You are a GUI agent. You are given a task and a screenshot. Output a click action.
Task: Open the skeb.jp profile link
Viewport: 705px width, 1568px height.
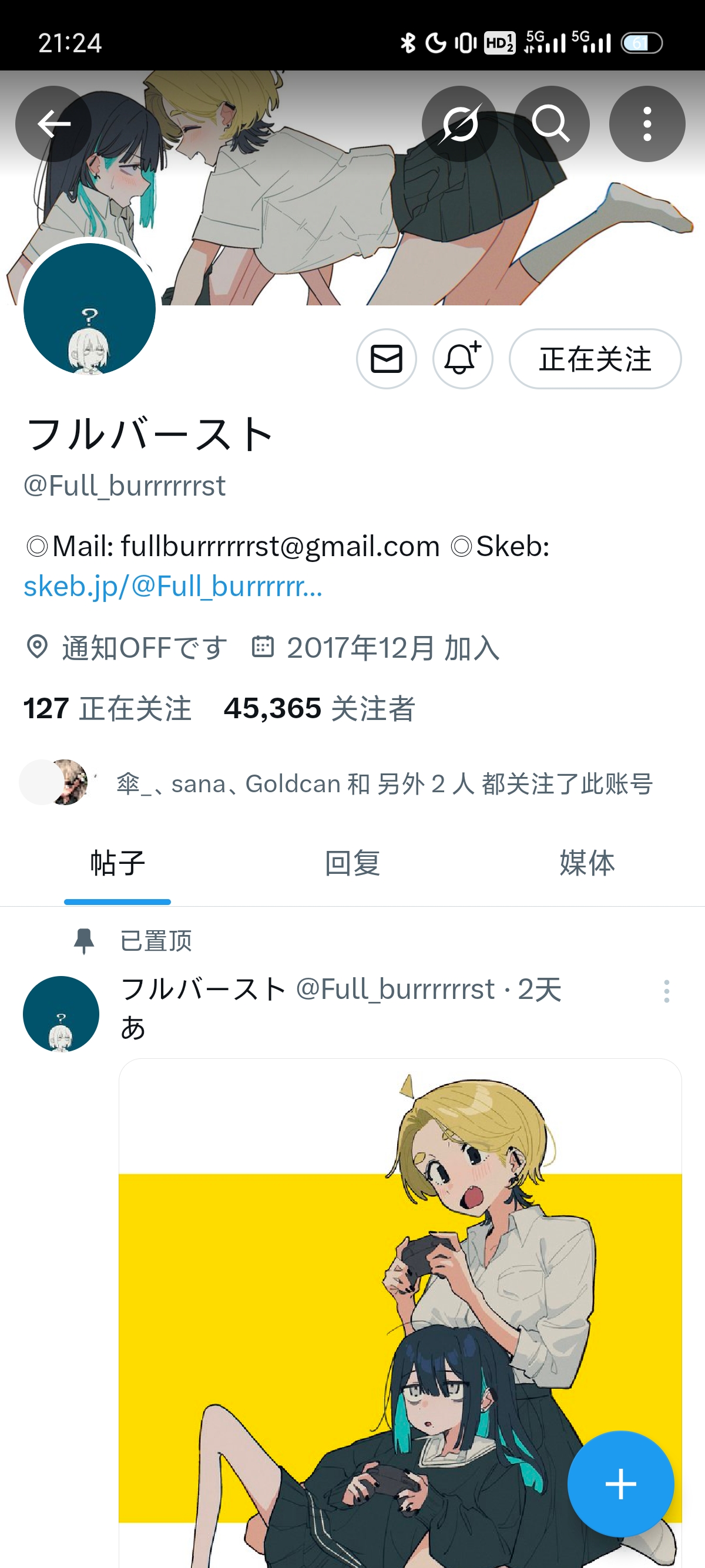click(173, 586)
